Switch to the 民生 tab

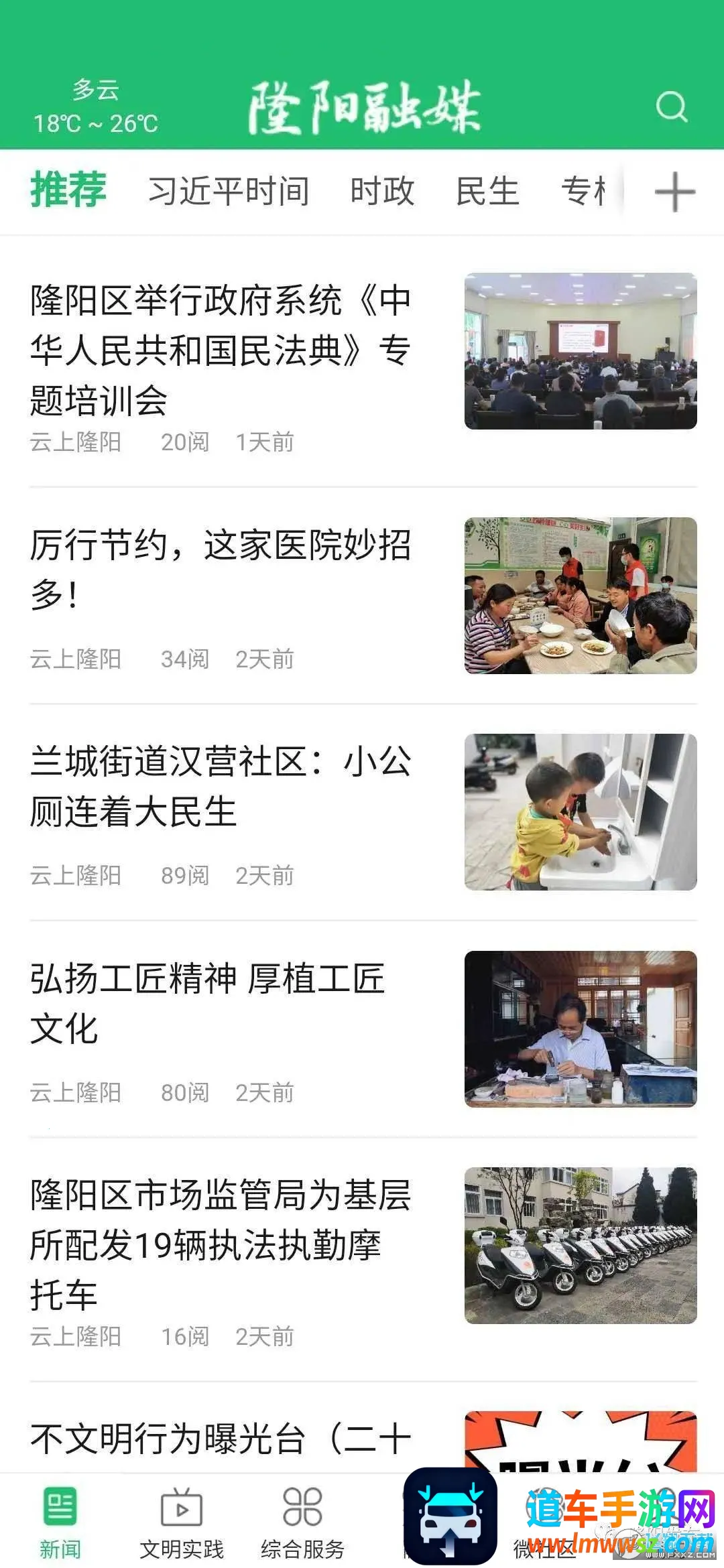(487, 192)
